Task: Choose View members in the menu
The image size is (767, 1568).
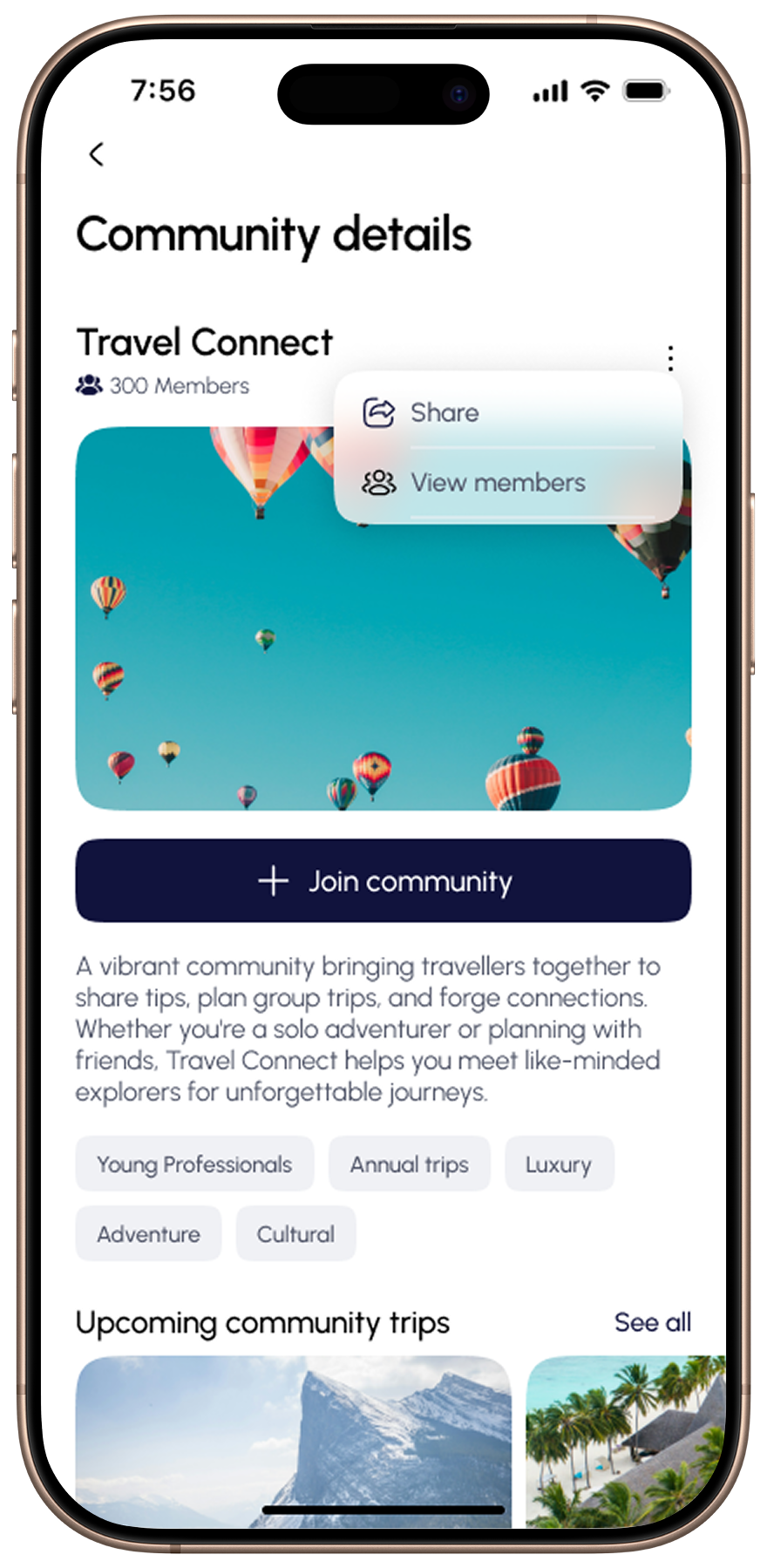Action: (x=497, y=482)
